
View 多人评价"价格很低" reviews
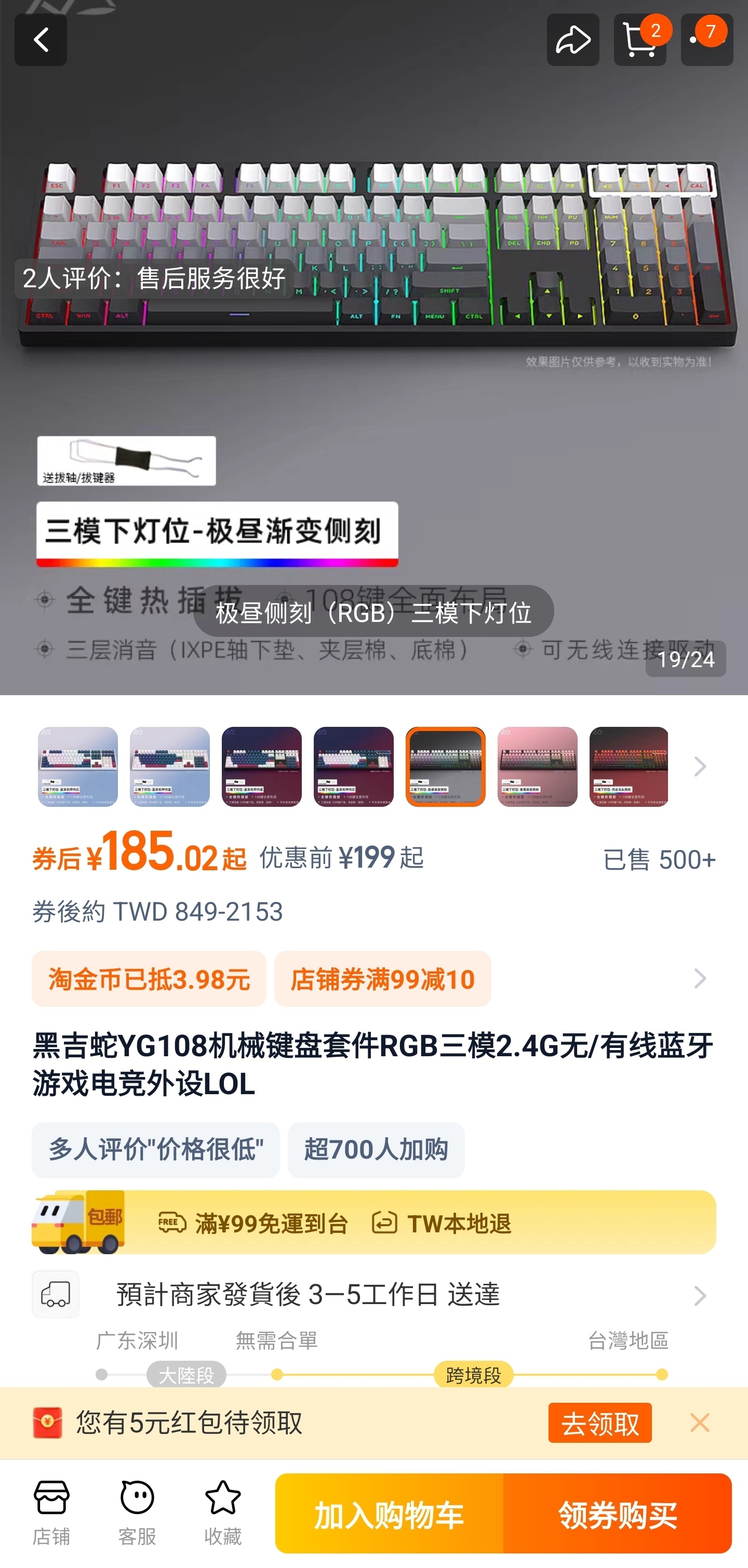tap(156, 1150)
